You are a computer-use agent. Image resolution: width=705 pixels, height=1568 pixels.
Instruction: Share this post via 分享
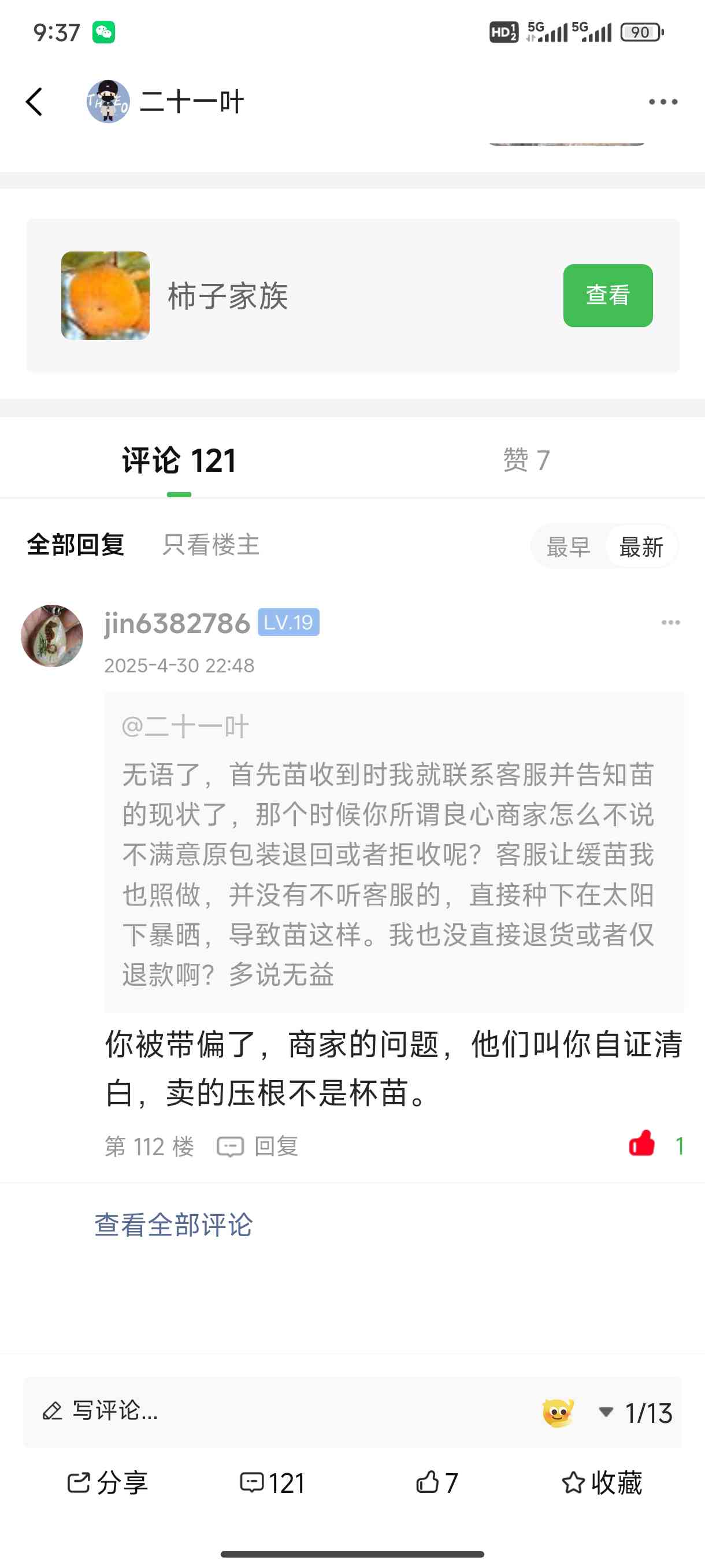coord(107,1483)
